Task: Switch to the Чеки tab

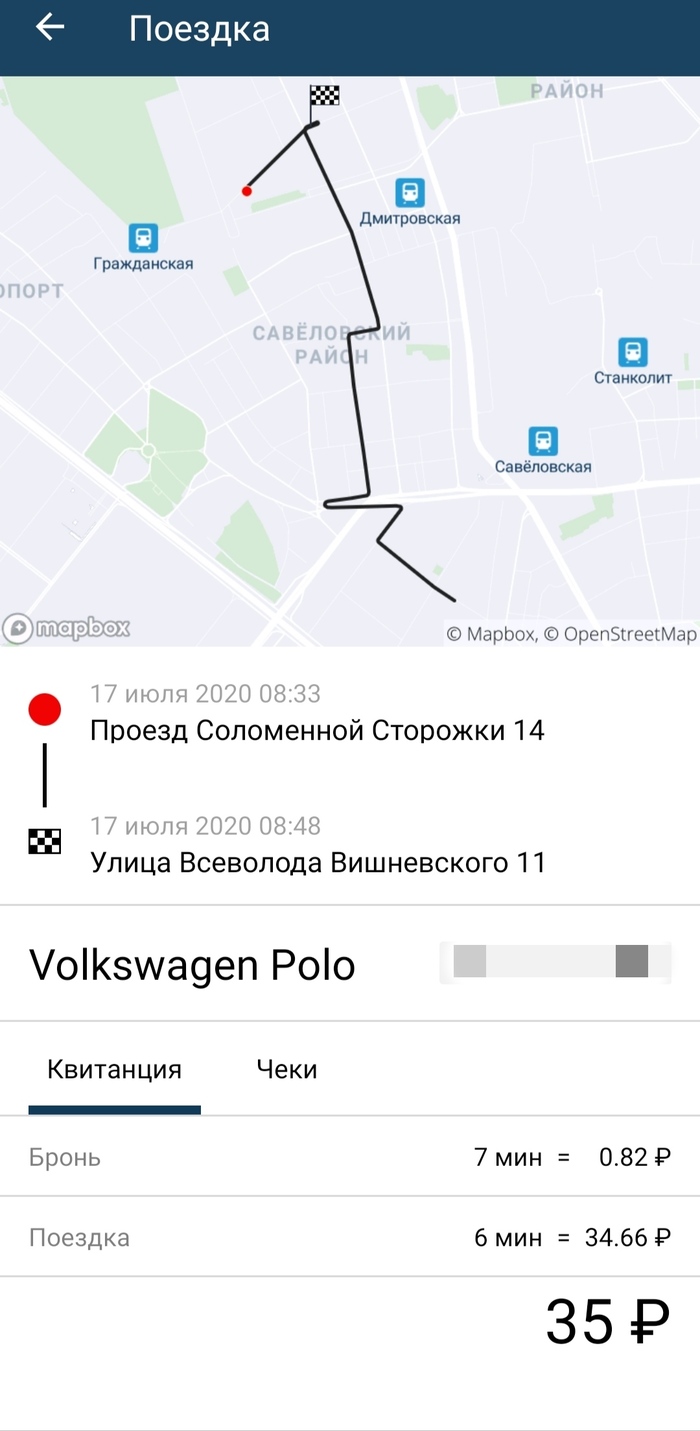Action: click(x=287, y=1069)
